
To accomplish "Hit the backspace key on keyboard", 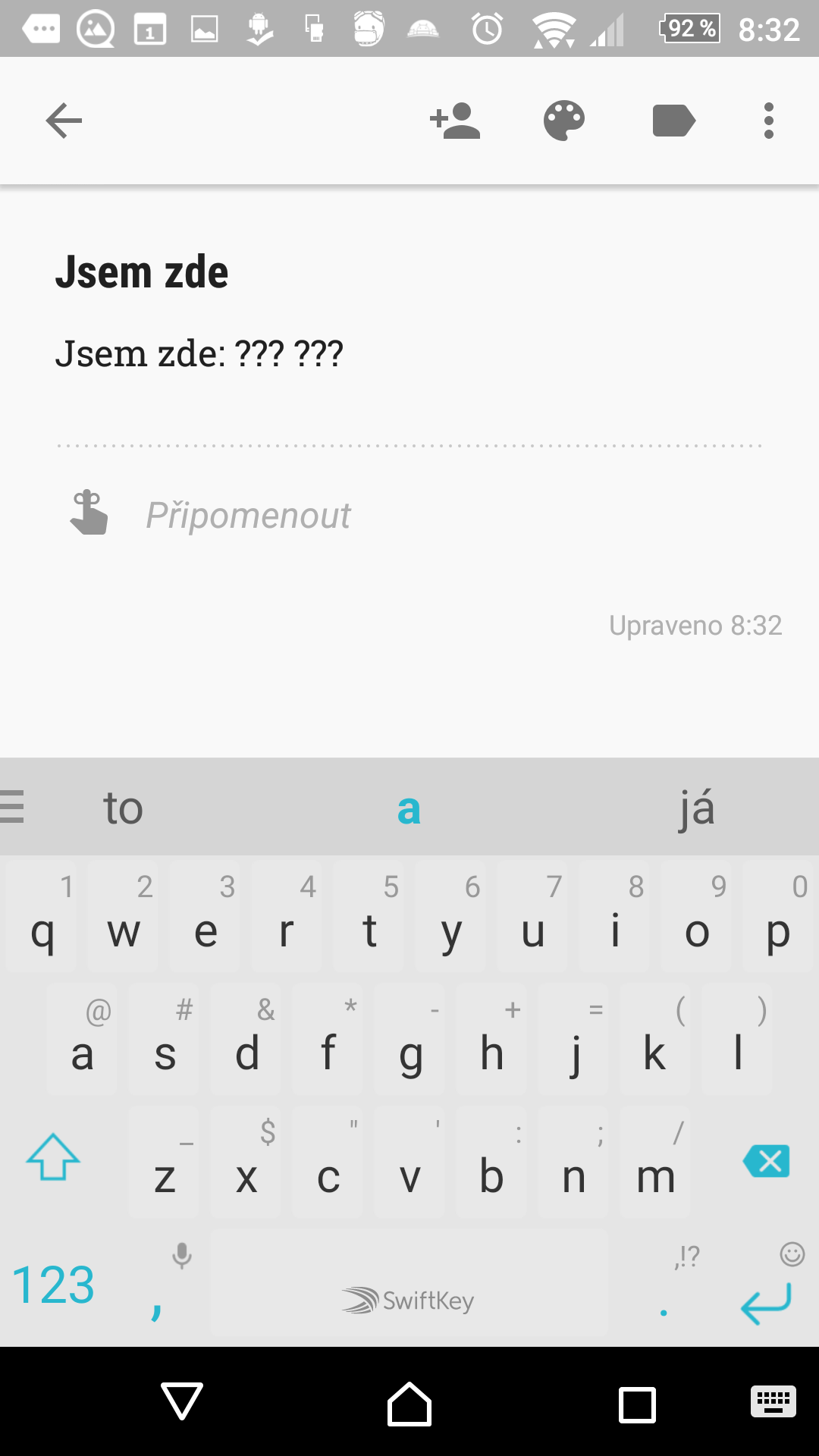I will (x=767, y=1161).
